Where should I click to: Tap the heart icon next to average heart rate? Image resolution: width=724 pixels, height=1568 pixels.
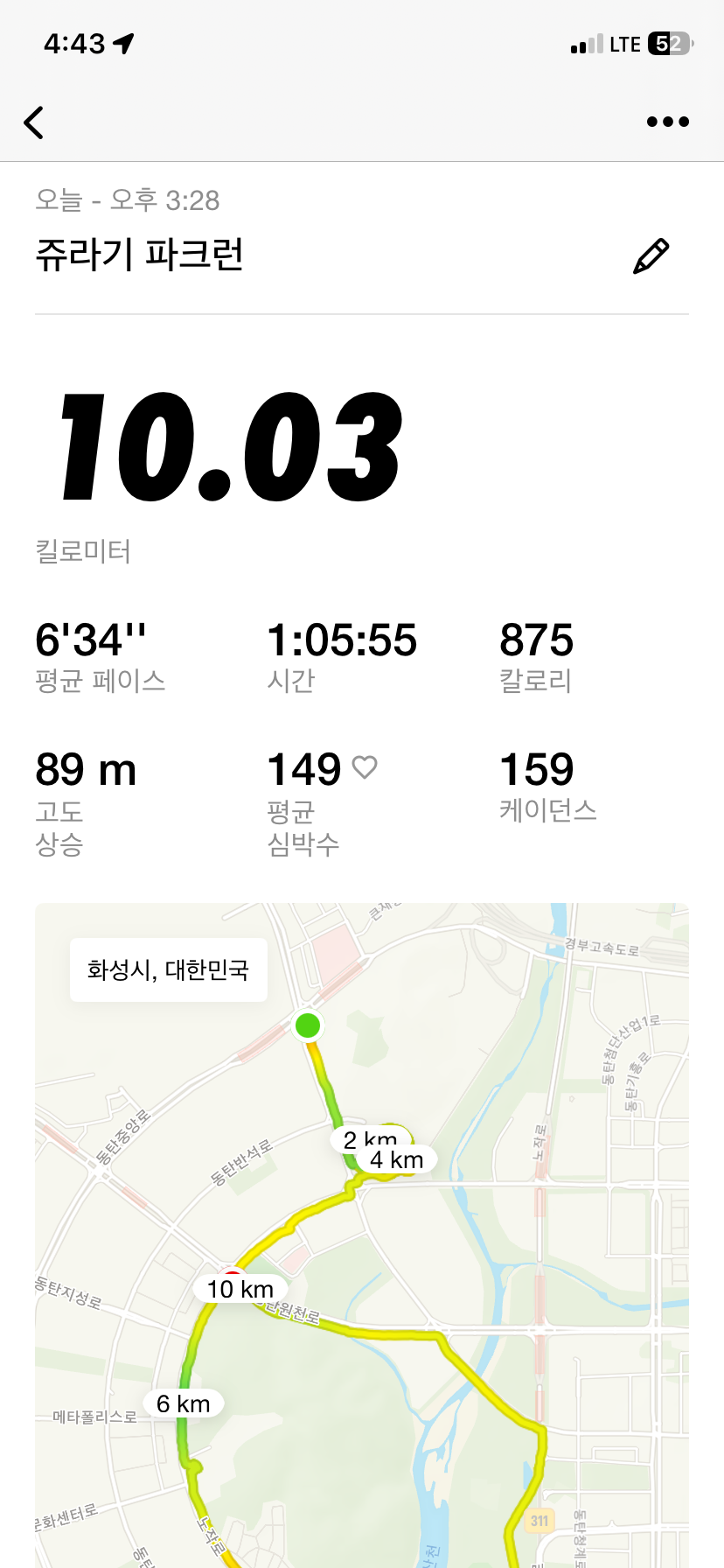coord(365,766)
